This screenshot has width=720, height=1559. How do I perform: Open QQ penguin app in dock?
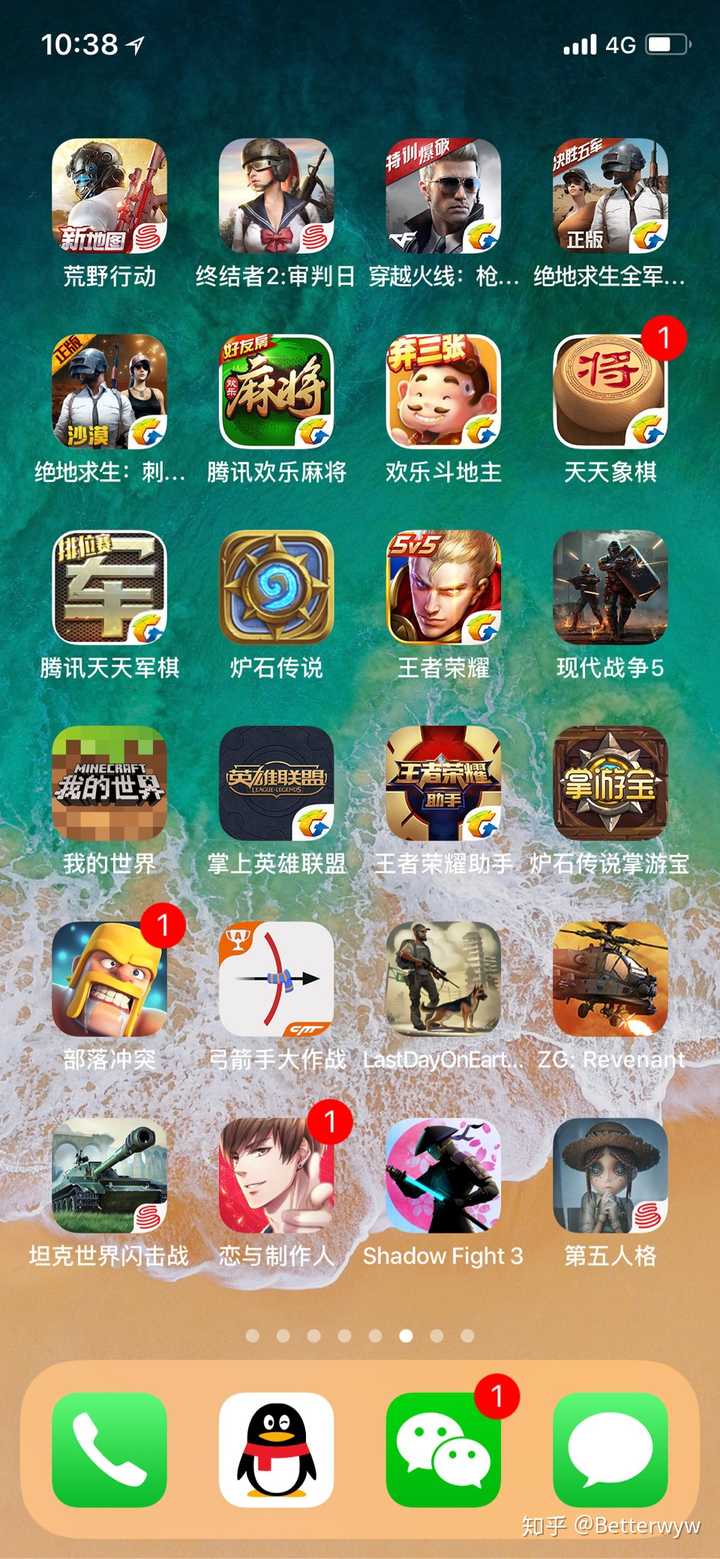click(x=276, y=1449)
